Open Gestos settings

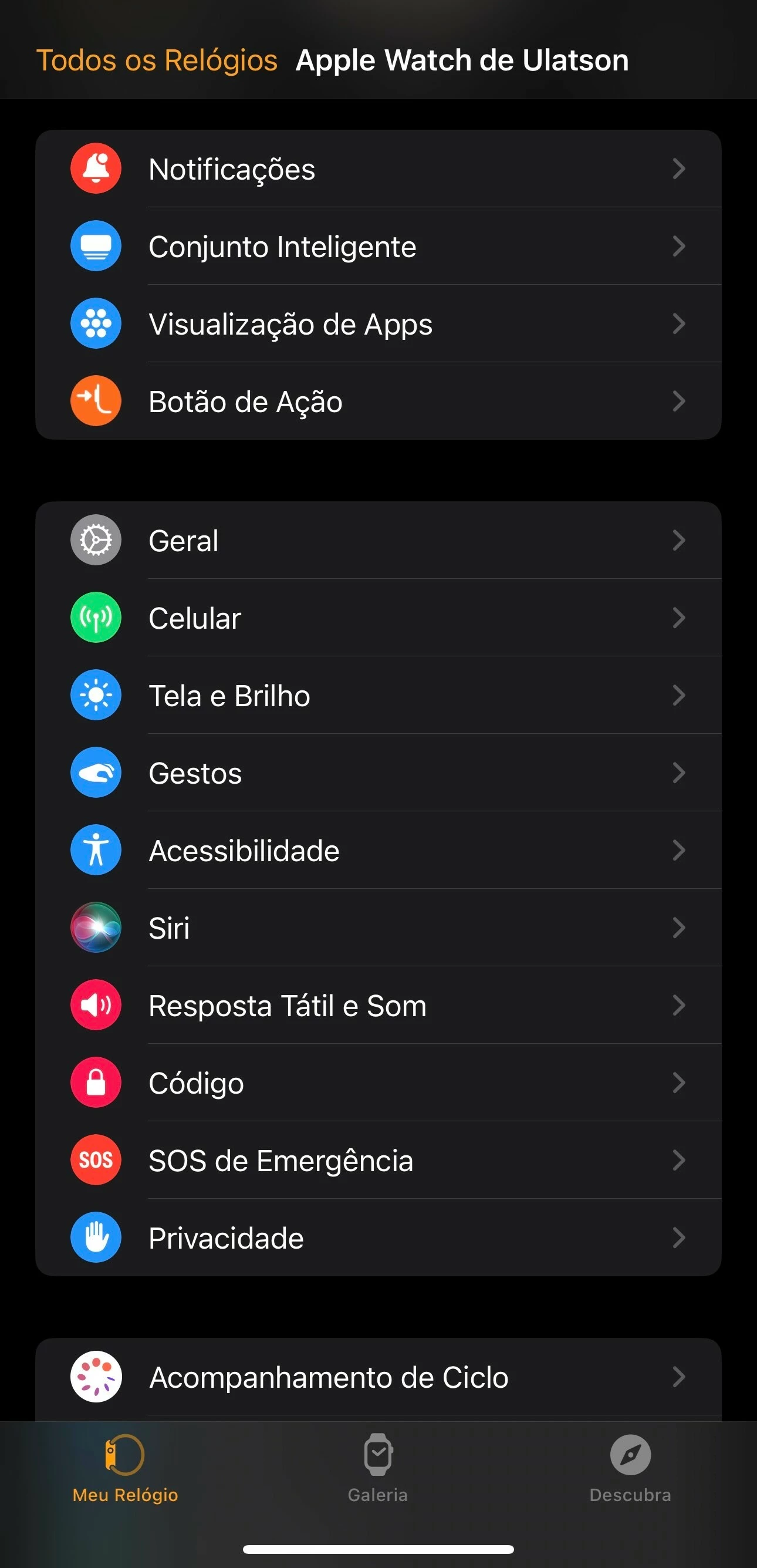377,773
